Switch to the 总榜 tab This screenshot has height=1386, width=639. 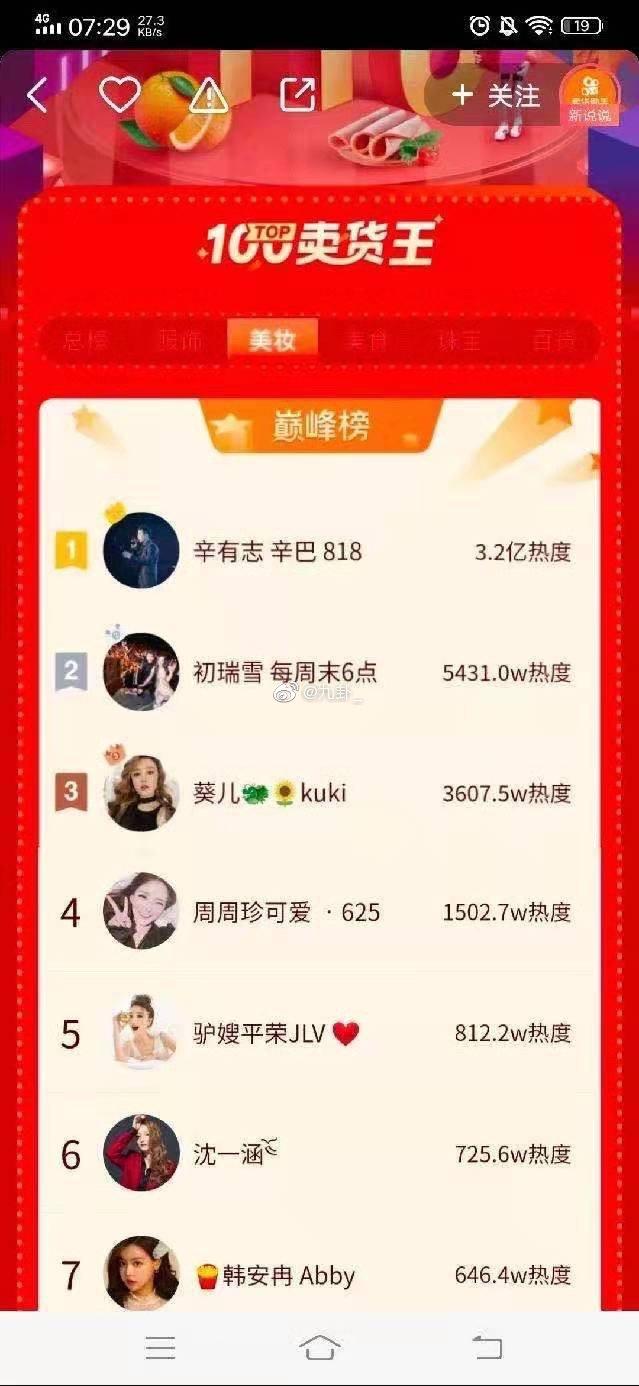[87, 340]
